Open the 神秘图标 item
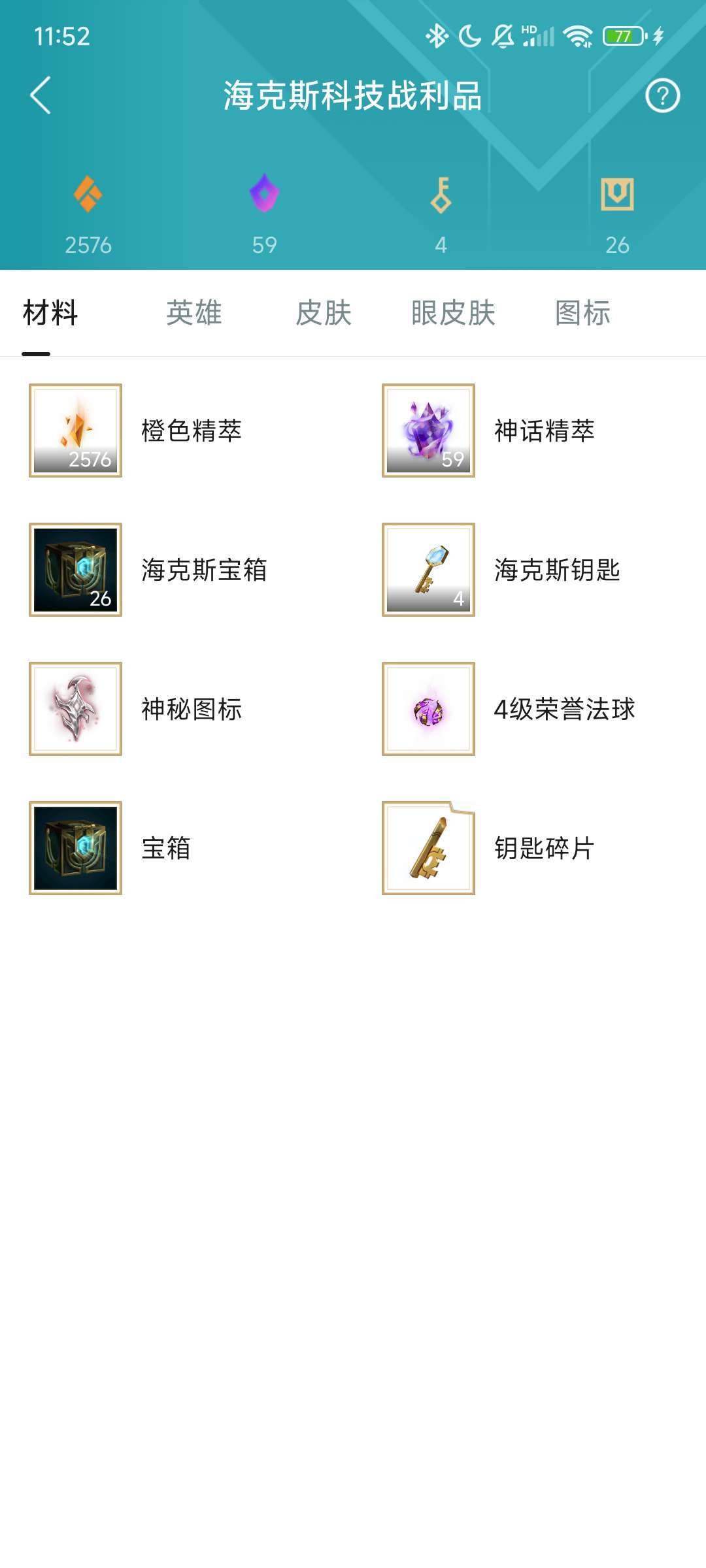Image resolution: width=706 pixels, height=1568 pixels. click(76, 709)
